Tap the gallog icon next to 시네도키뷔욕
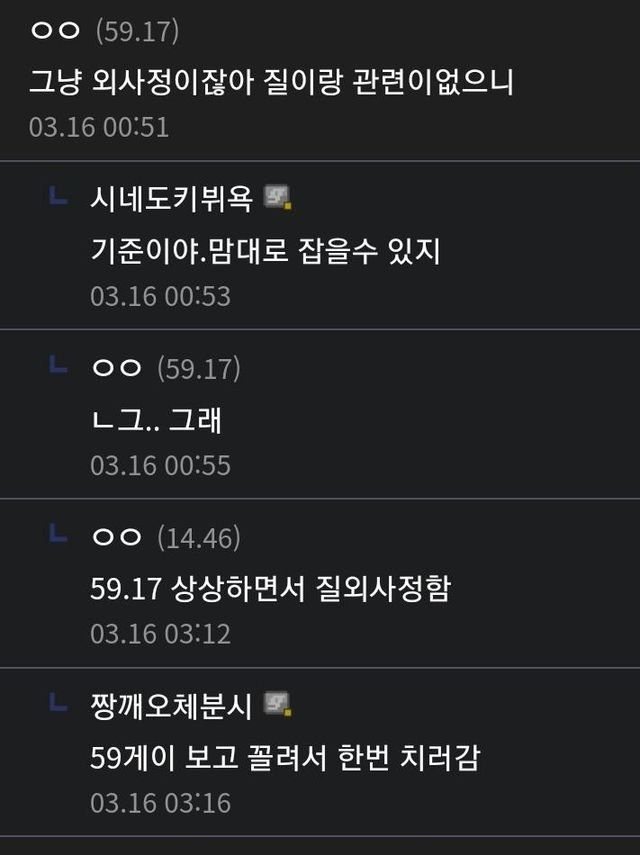Image resolution: width=640 pixels, height=855 pixels. 277,200
